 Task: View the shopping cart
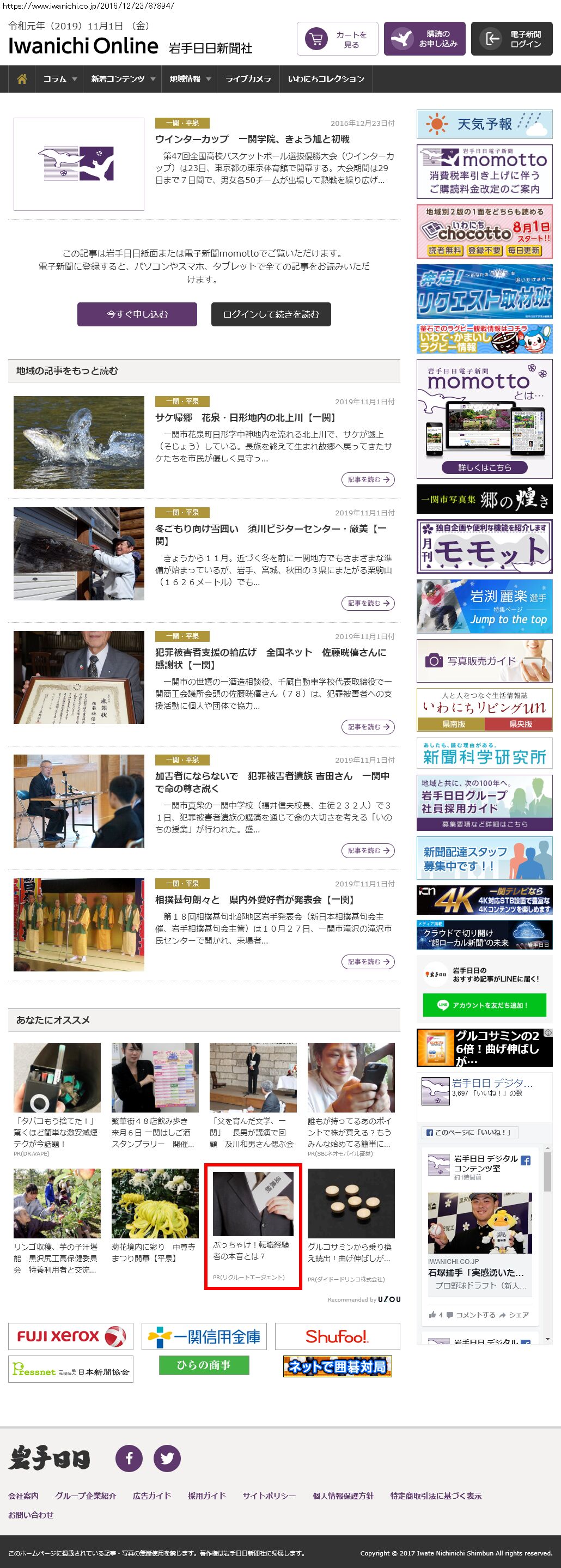(338, 40)
